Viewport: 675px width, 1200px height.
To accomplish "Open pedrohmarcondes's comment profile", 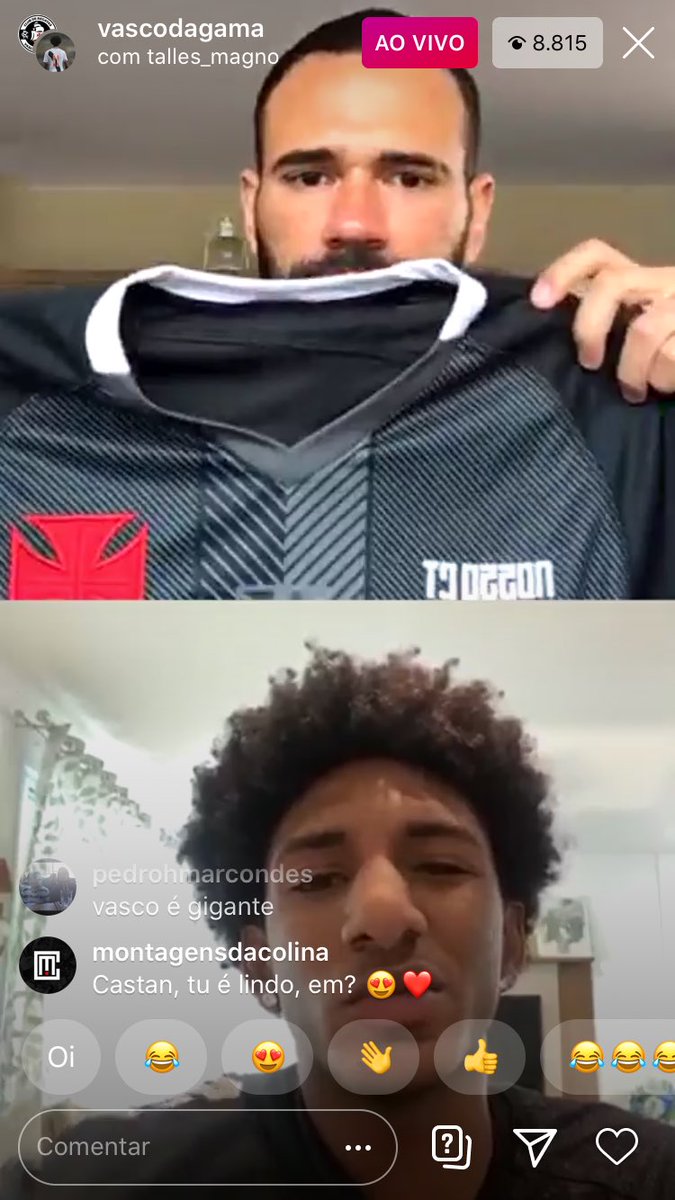I will click(x=47, y=887).
